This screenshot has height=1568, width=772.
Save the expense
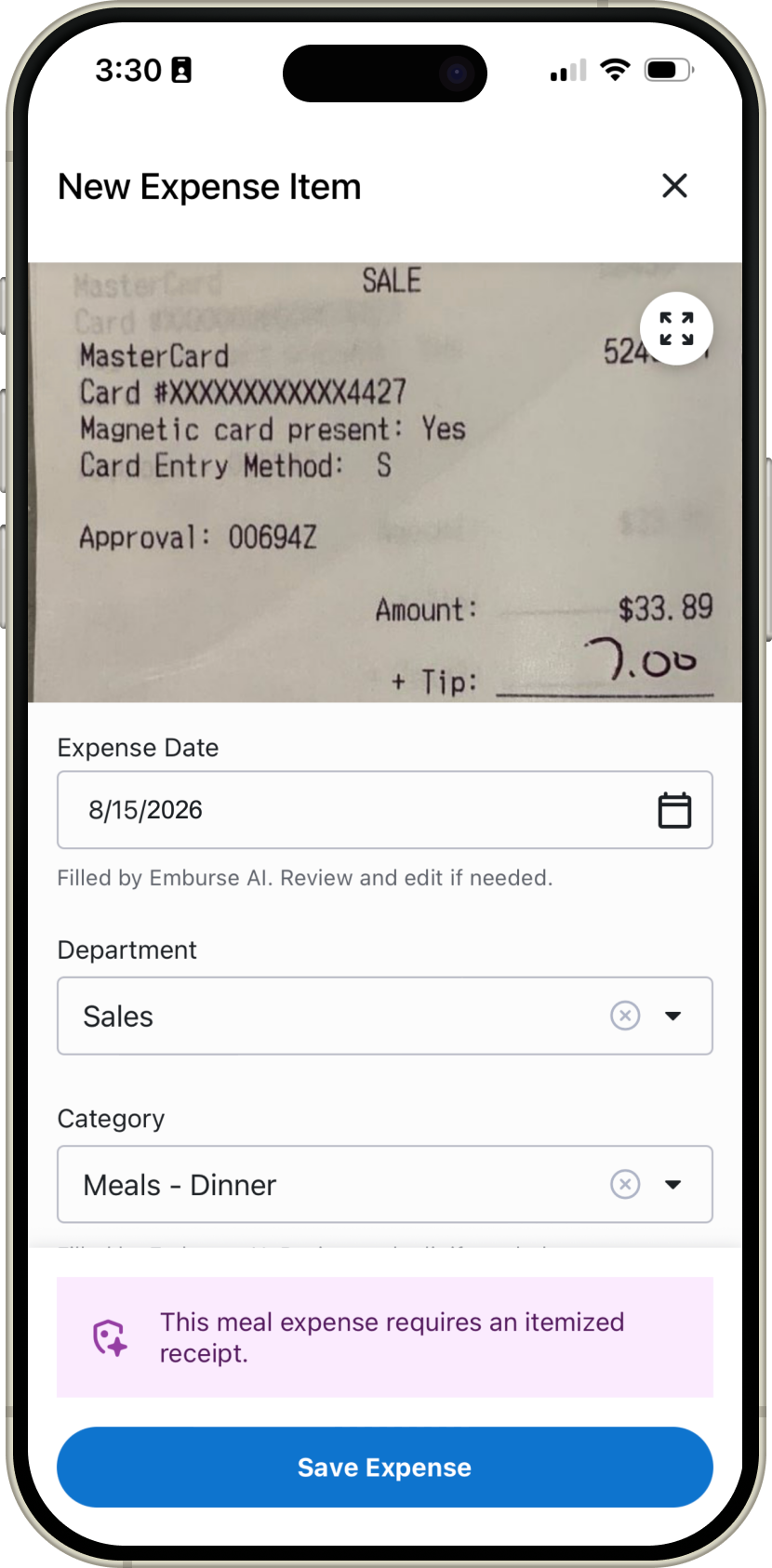click(385, 1468)
